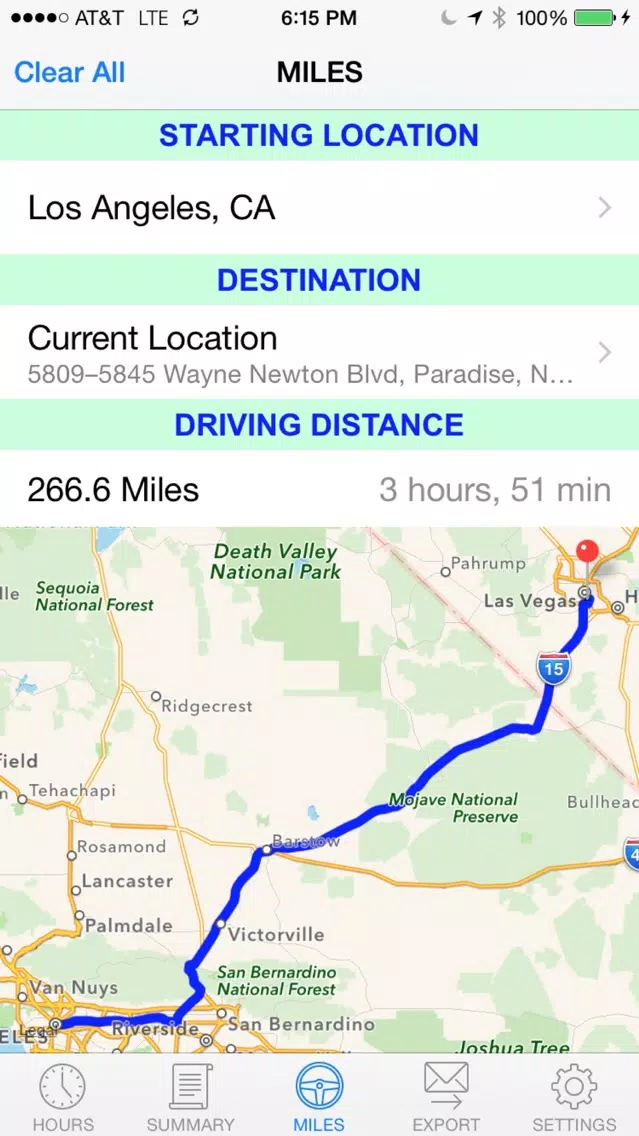
Task: Switch to the Hours tab
Action: pos(63,1095)
